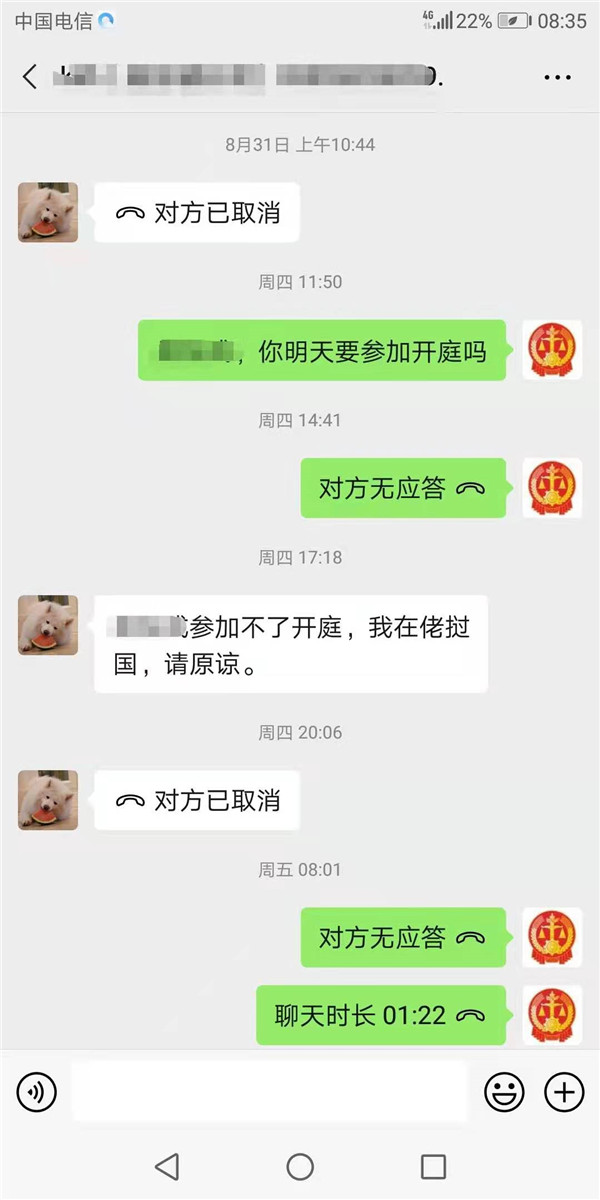The height and width of the screenshot is (1200, 600).
Task: Tap the 周四 14:41 对方无应答 call record
Action: (402, 488)
